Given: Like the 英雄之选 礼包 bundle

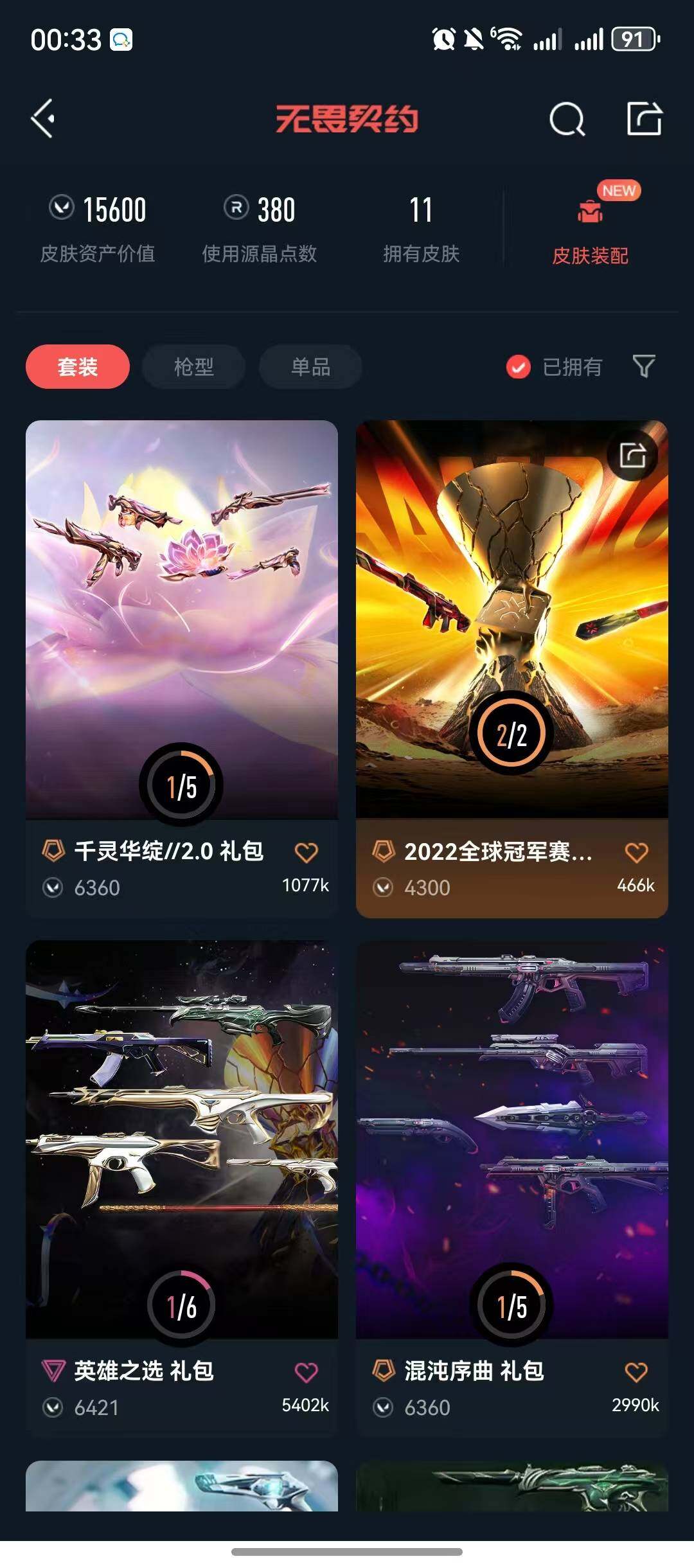Looking at the screenshot, I should pyautogui.click(x=306, y=1372).
